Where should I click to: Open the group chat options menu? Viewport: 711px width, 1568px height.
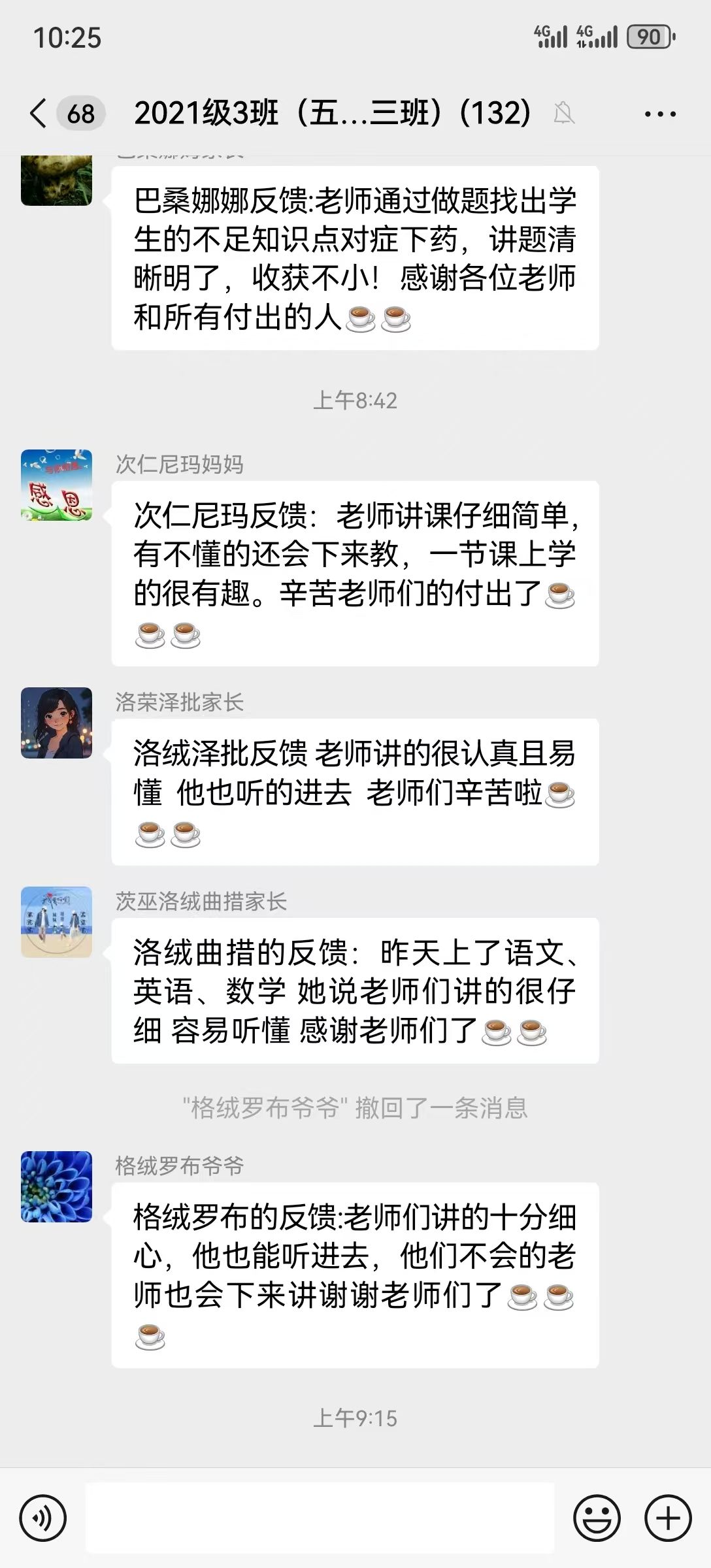(659, 114)
